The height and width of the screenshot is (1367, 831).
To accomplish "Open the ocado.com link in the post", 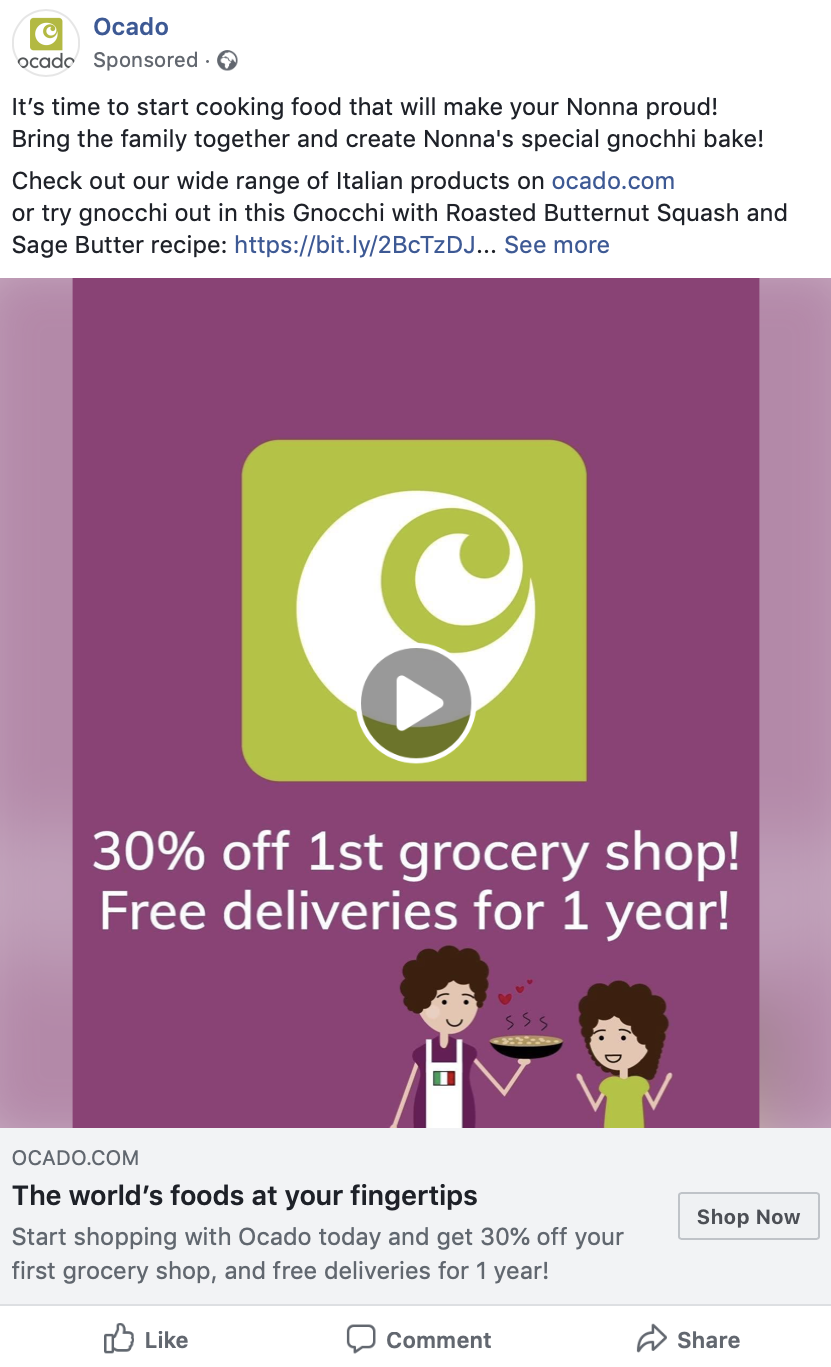I will [613, 181].
